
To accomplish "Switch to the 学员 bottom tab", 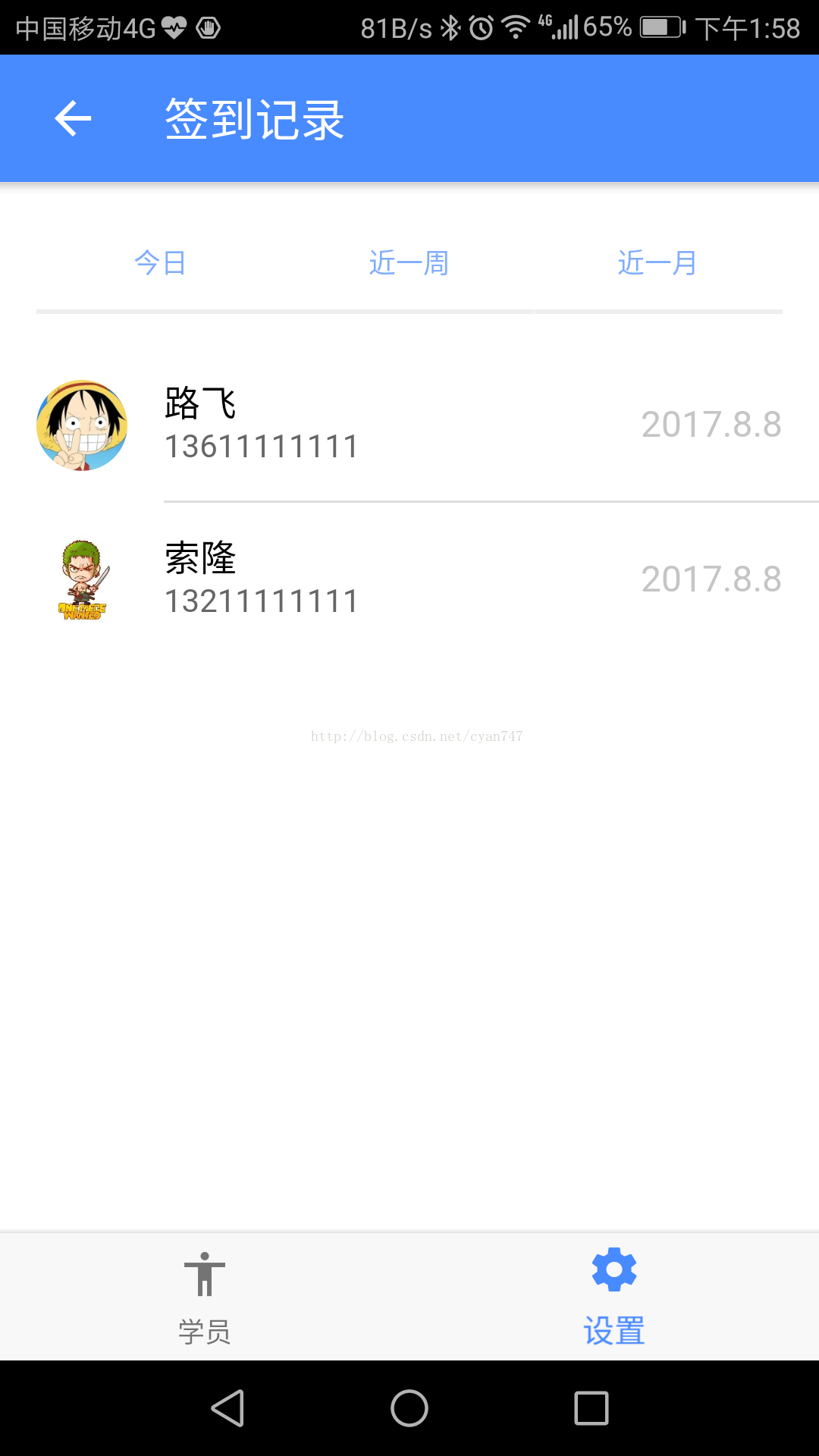I will [205, 1297].
